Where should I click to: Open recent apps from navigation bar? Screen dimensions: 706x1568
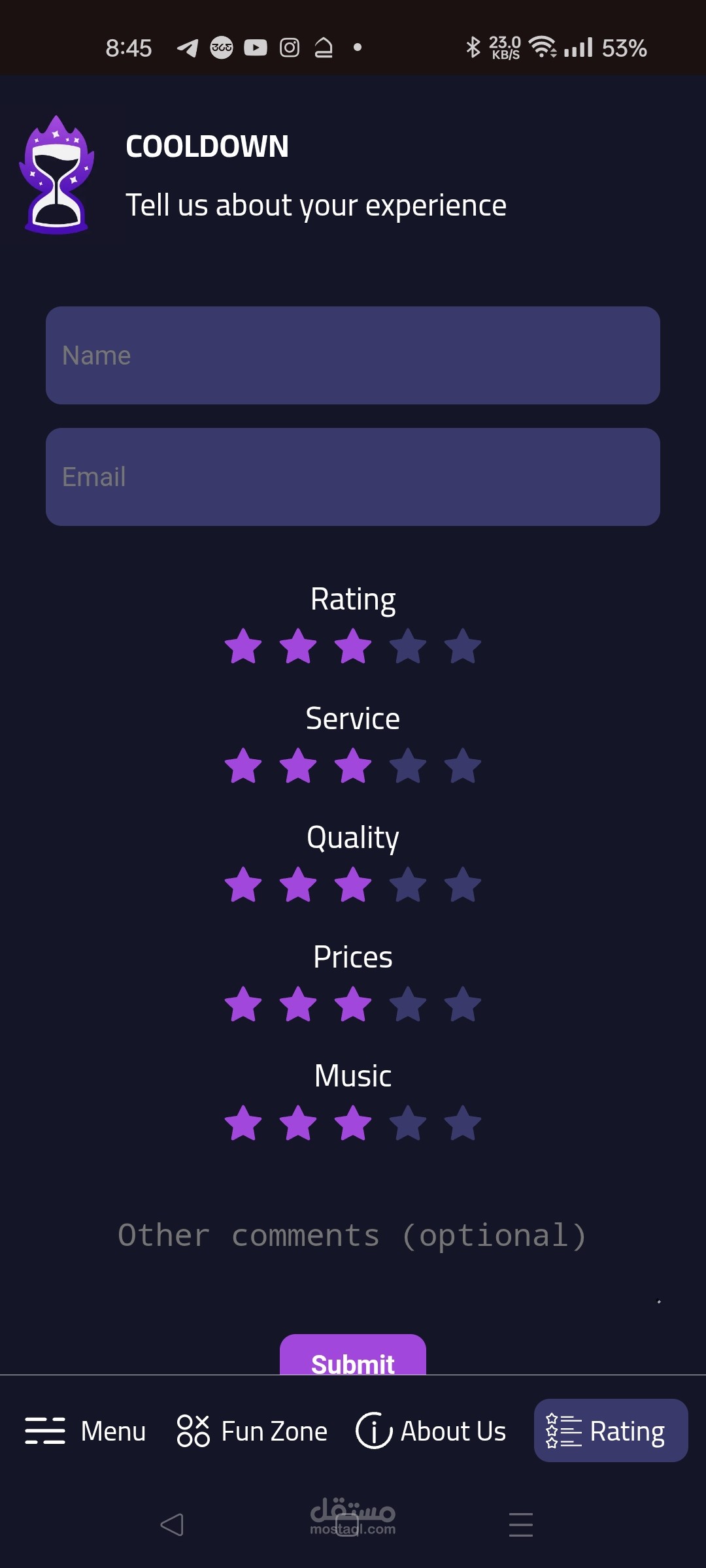(x=521, y=1525)
